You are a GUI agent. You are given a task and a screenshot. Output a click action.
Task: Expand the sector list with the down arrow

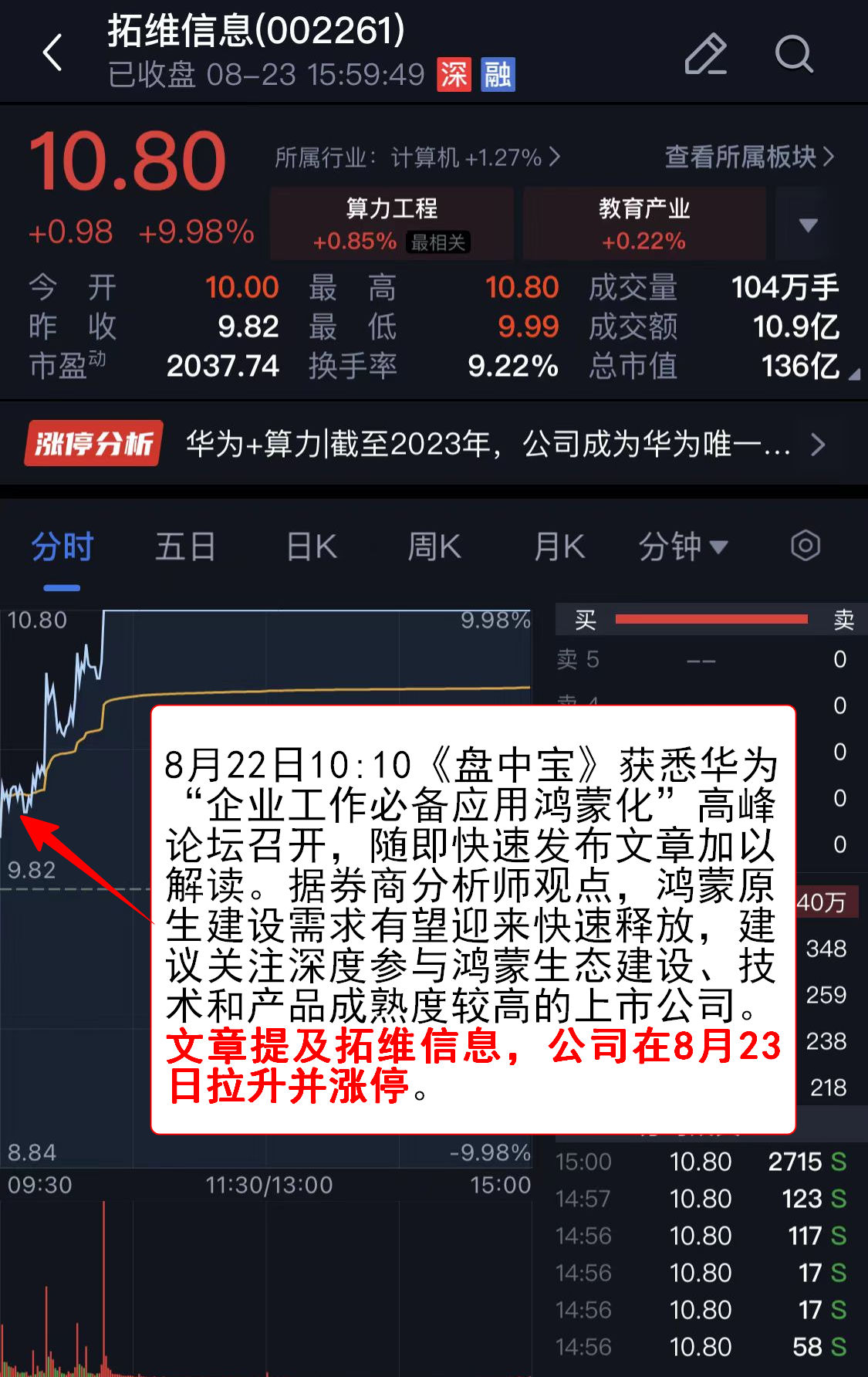click(x=808, y=225)
